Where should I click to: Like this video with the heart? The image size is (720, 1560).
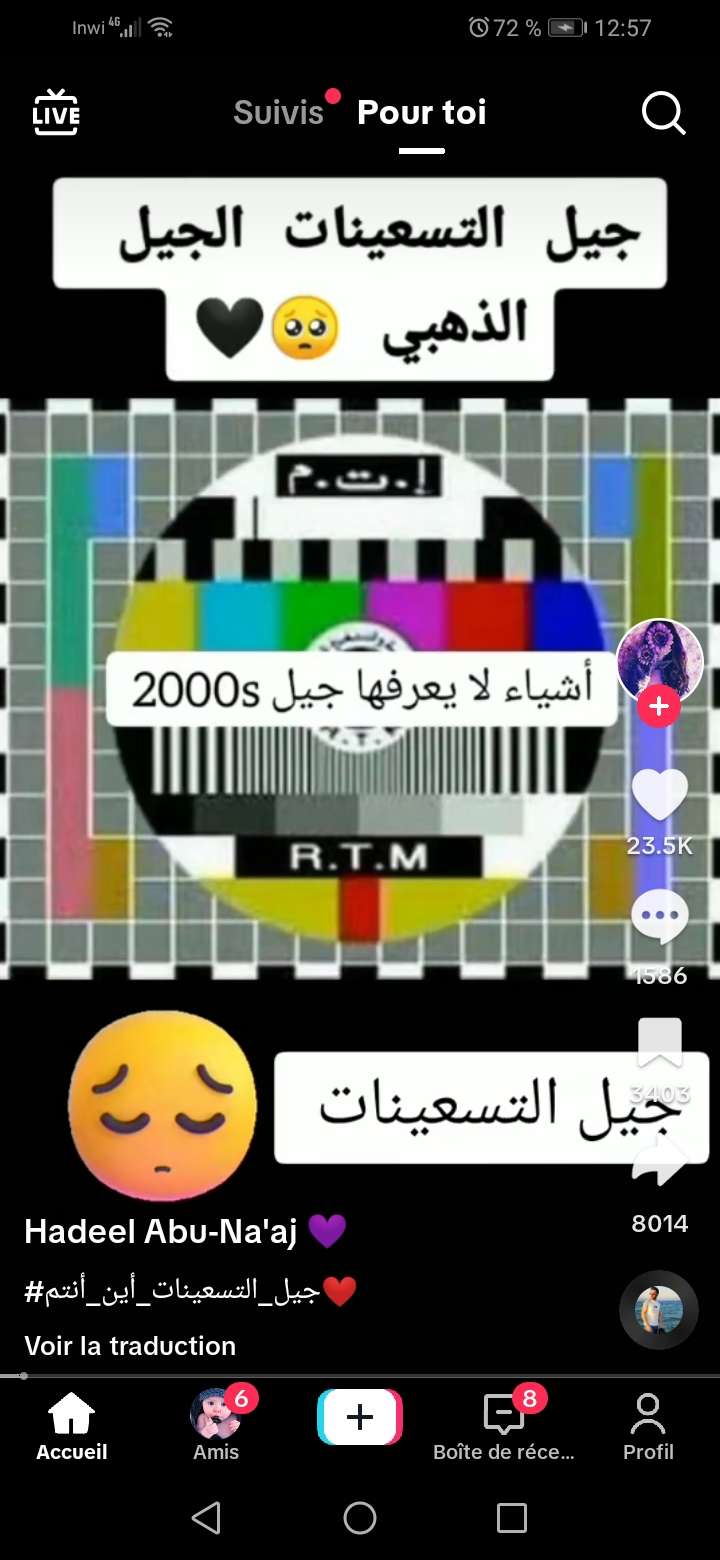[660, 796]
